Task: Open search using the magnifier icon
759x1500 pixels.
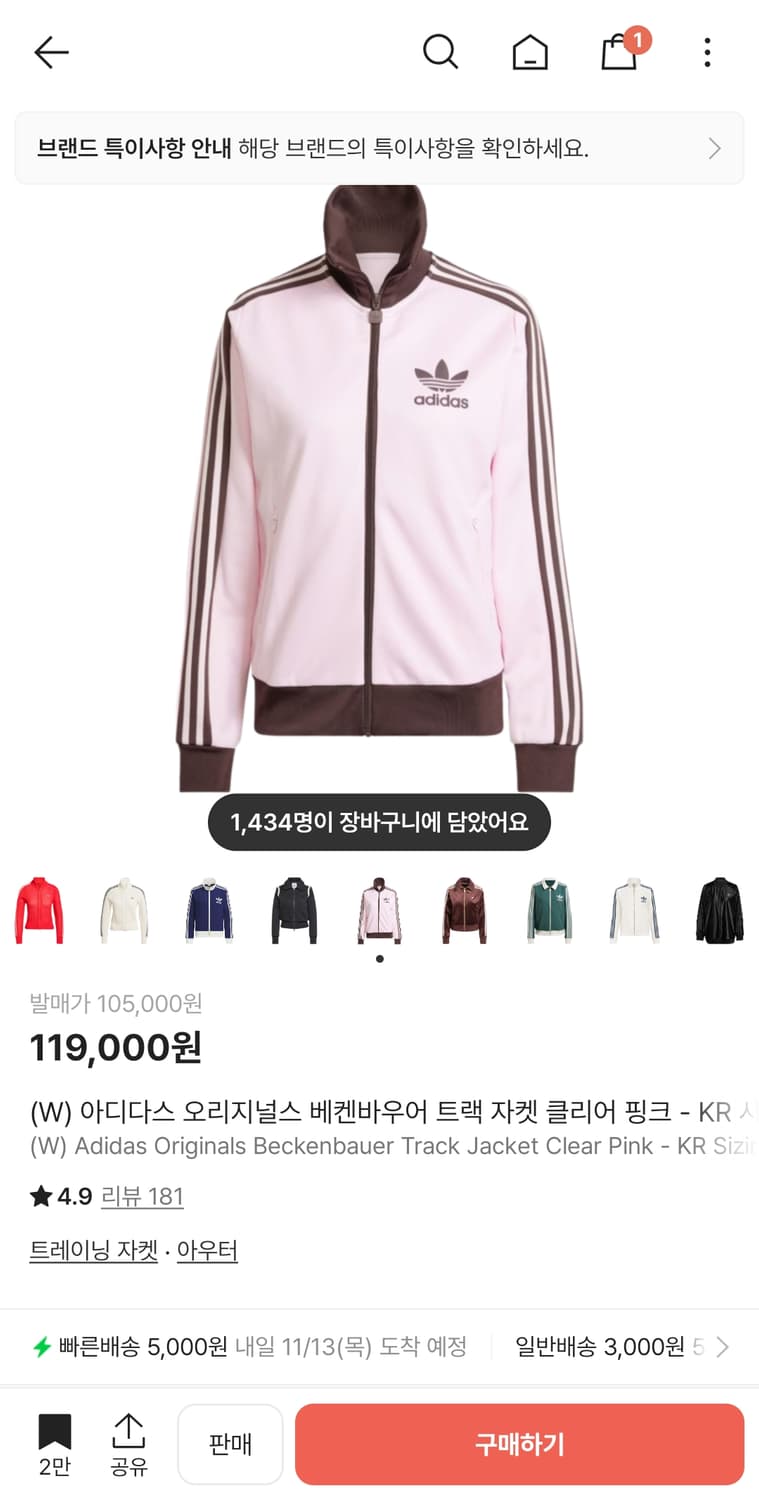Action: (440, 52)
